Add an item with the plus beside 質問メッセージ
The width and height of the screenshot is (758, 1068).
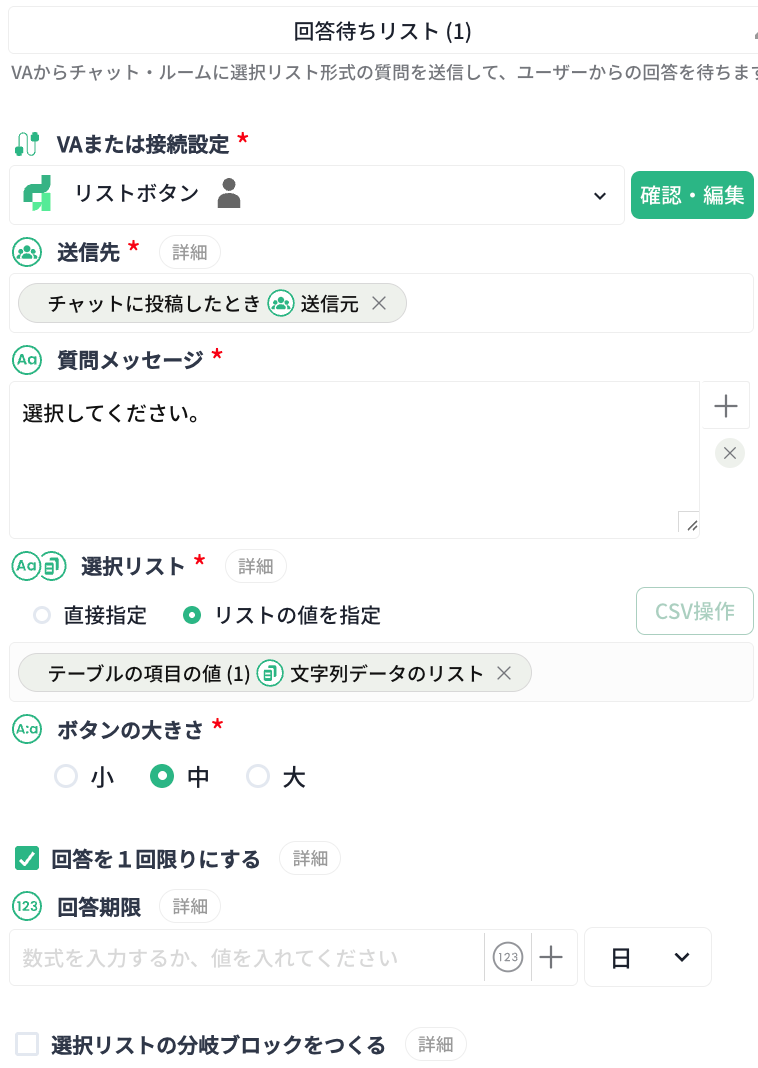pos(726,406)
